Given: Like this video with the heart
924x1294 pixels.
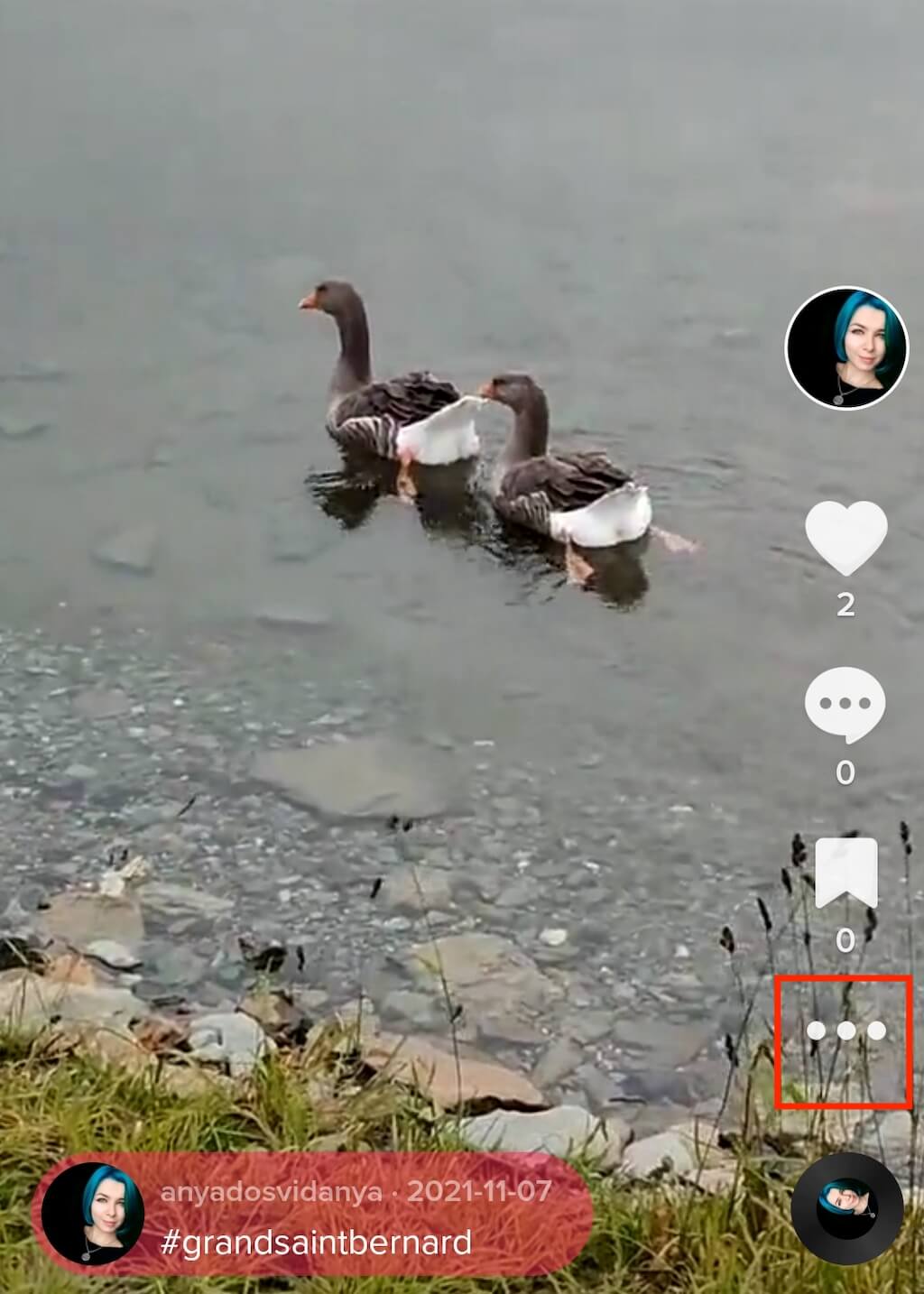Looking at the screenshot, I should pyautogui.click(x=845, y=538).
